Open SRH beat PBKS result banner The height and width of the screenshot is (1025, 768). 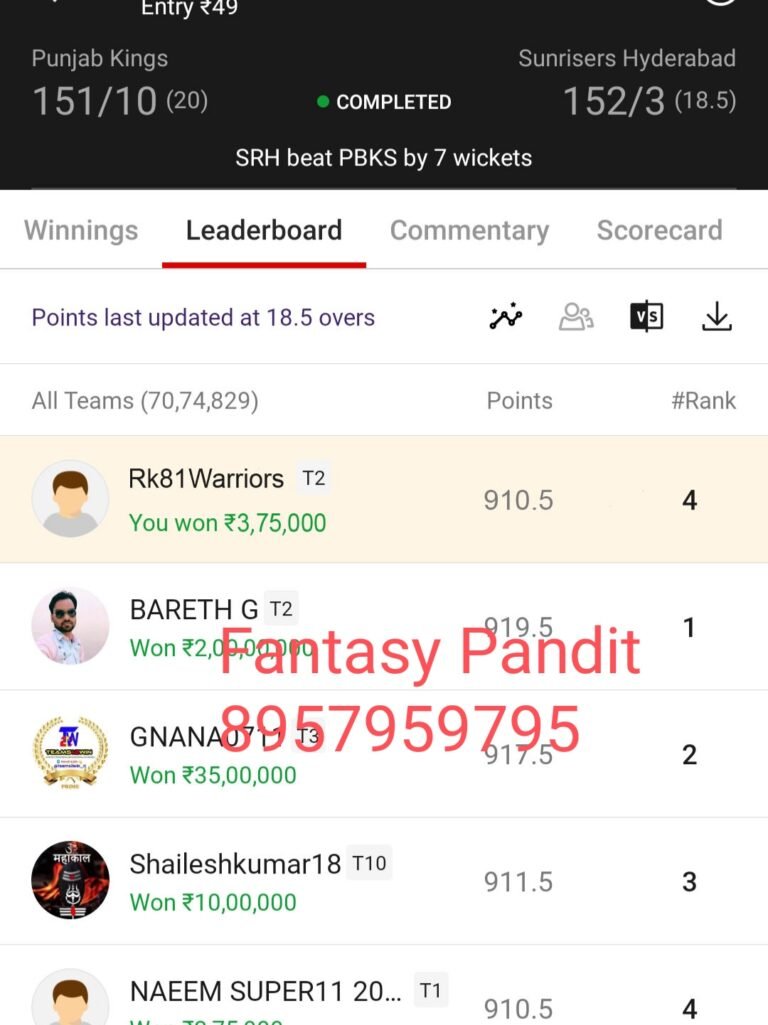point(384,158)
